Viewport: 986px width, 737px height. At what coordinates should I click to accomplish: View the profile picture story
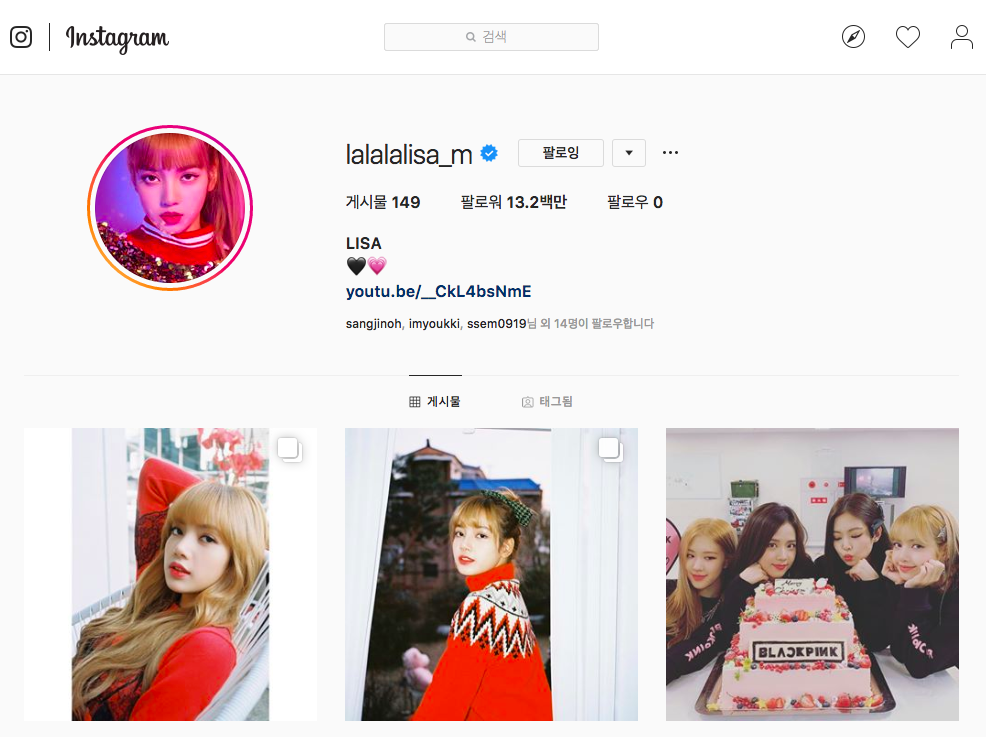click(170, 208)
